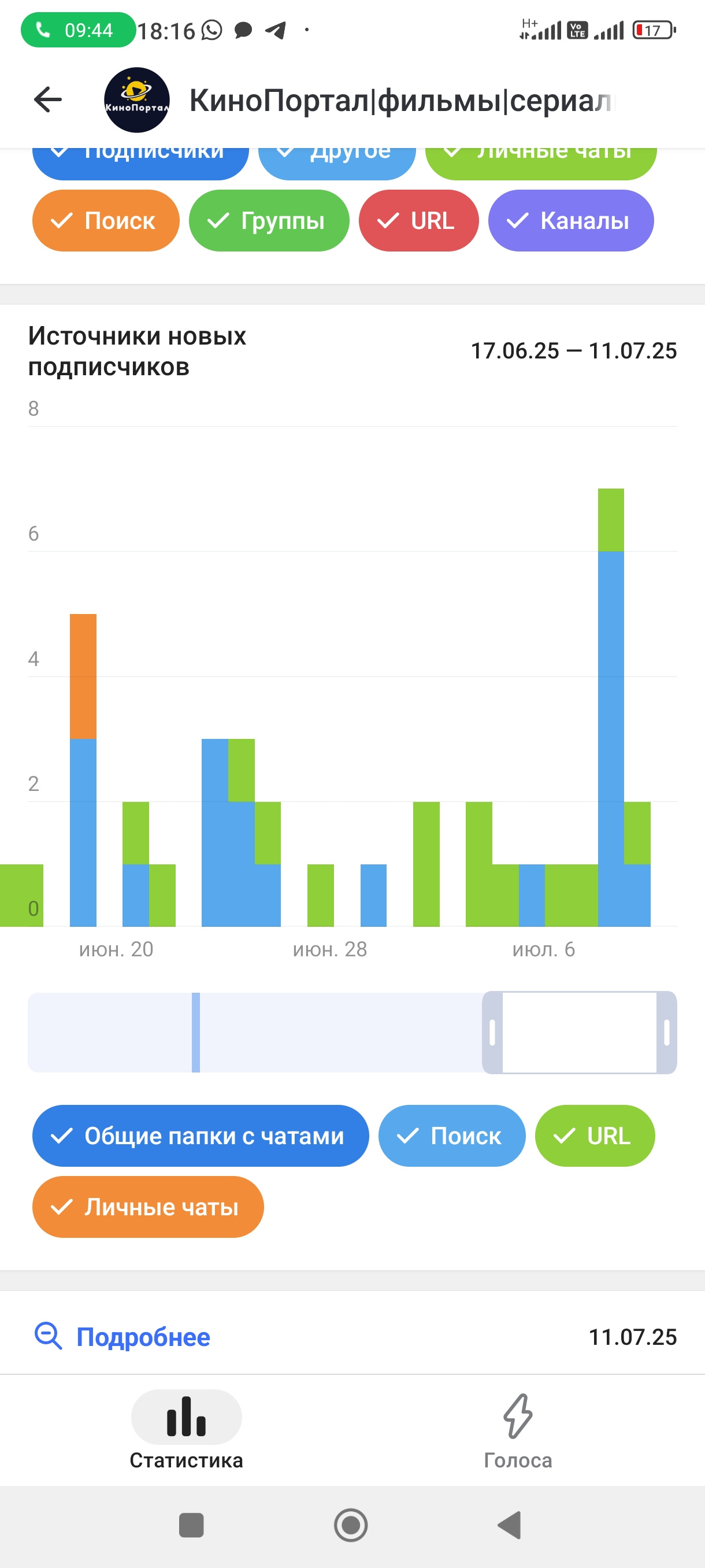Return to the ongoing call via green pill
The height and width of the screenshot is (1568, 705).
(x=78, y=30)
